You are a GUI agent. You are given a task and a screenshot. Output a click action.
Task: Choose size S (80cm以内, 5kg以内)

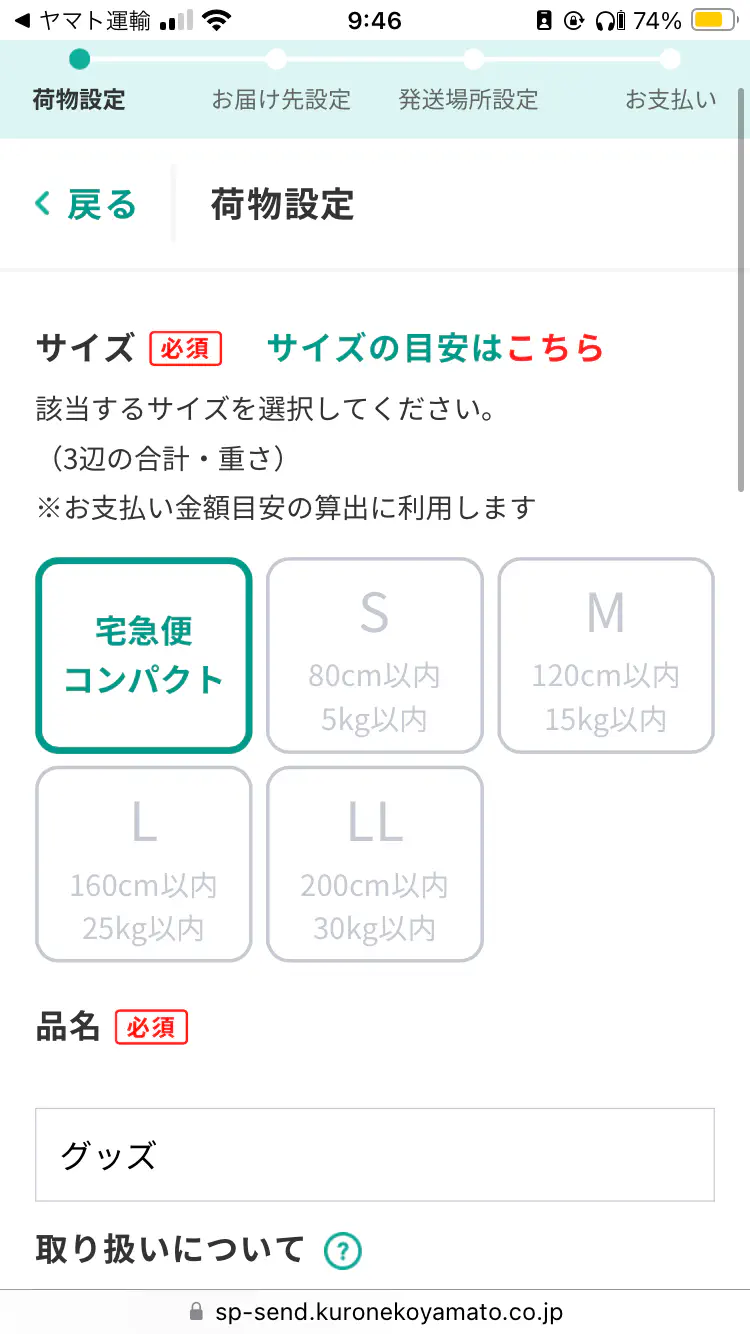(x=375, y=655)
